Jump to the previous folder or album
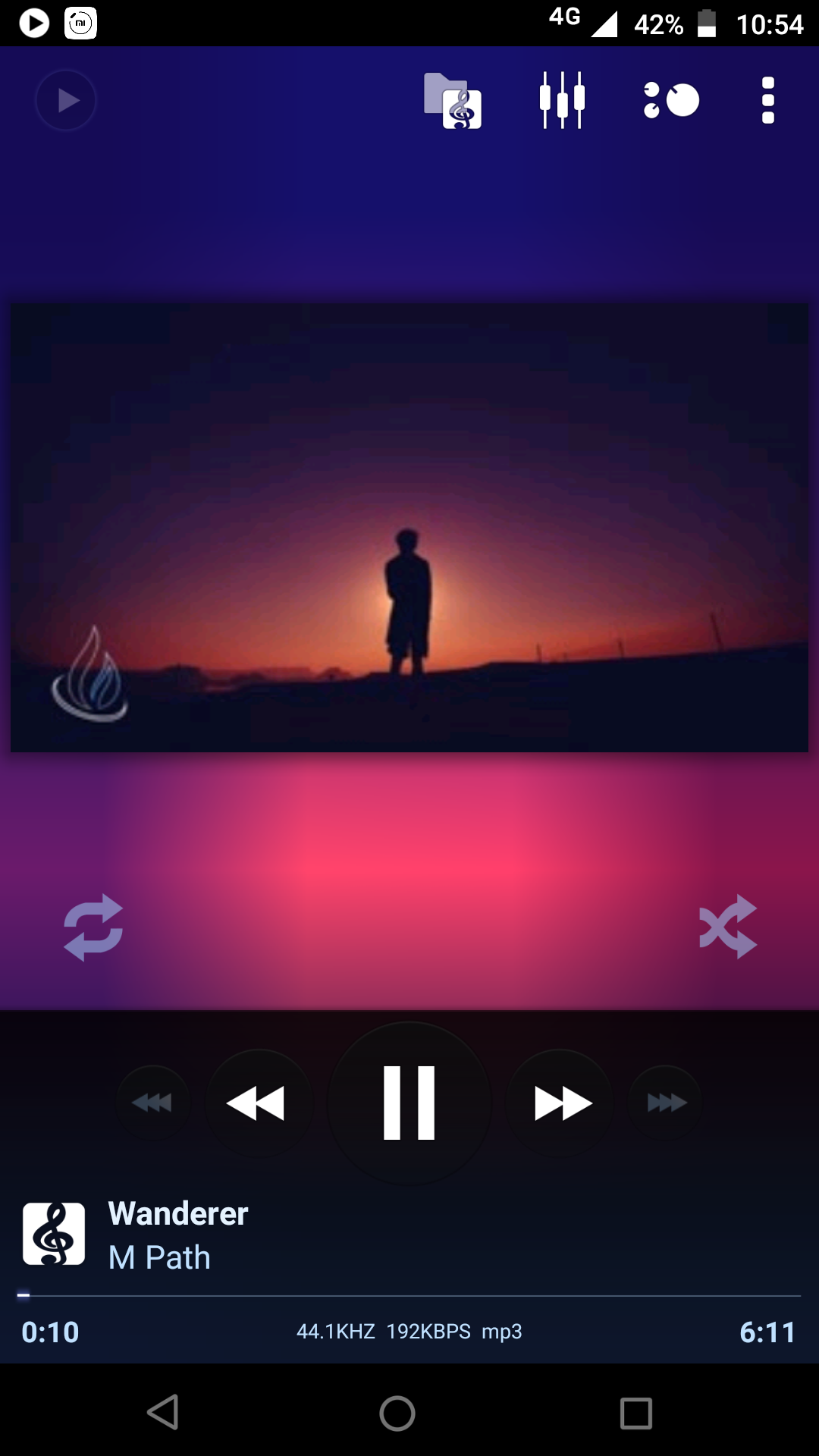819x1456 pixels. (x=152, y=1103)
